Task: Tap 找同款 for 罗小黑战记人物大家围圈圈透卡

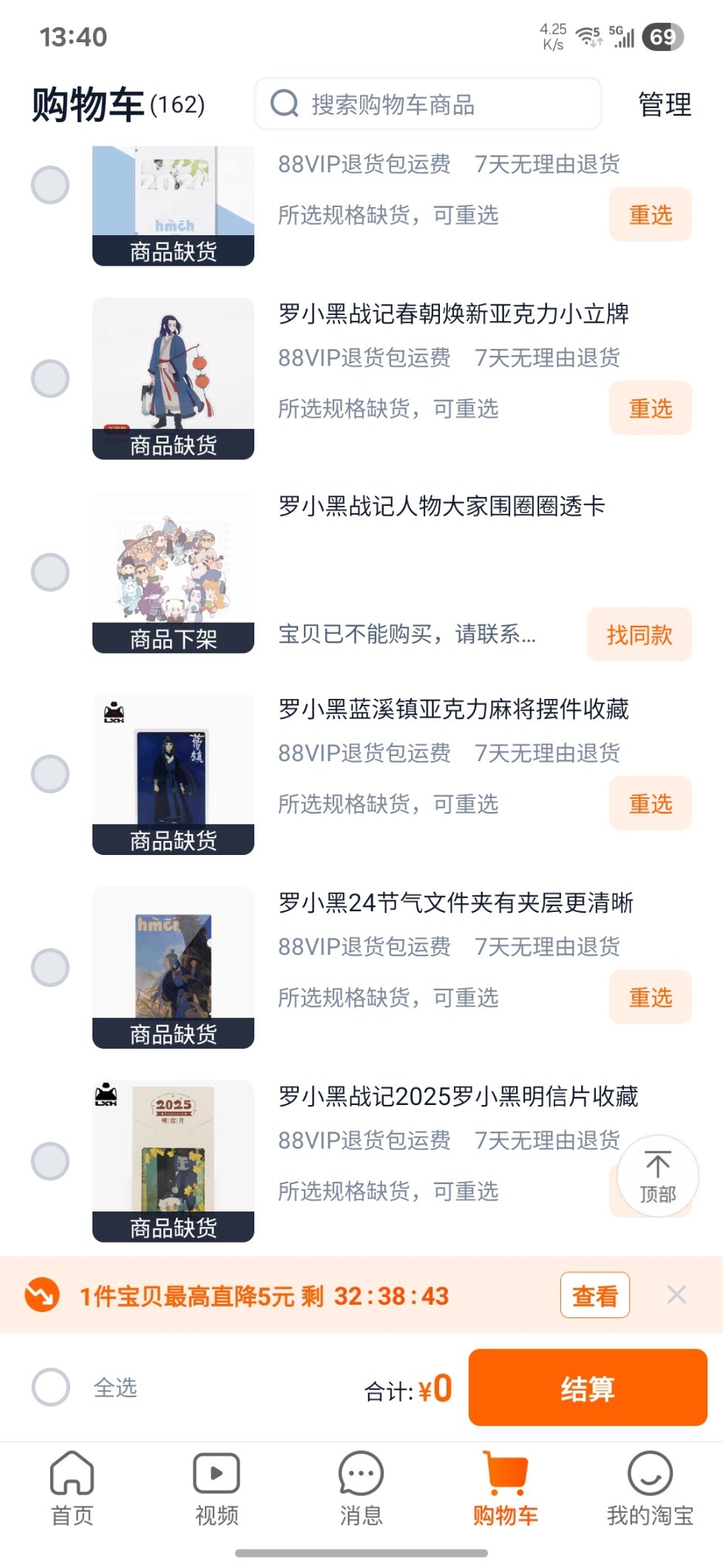Action: (639, 635)
